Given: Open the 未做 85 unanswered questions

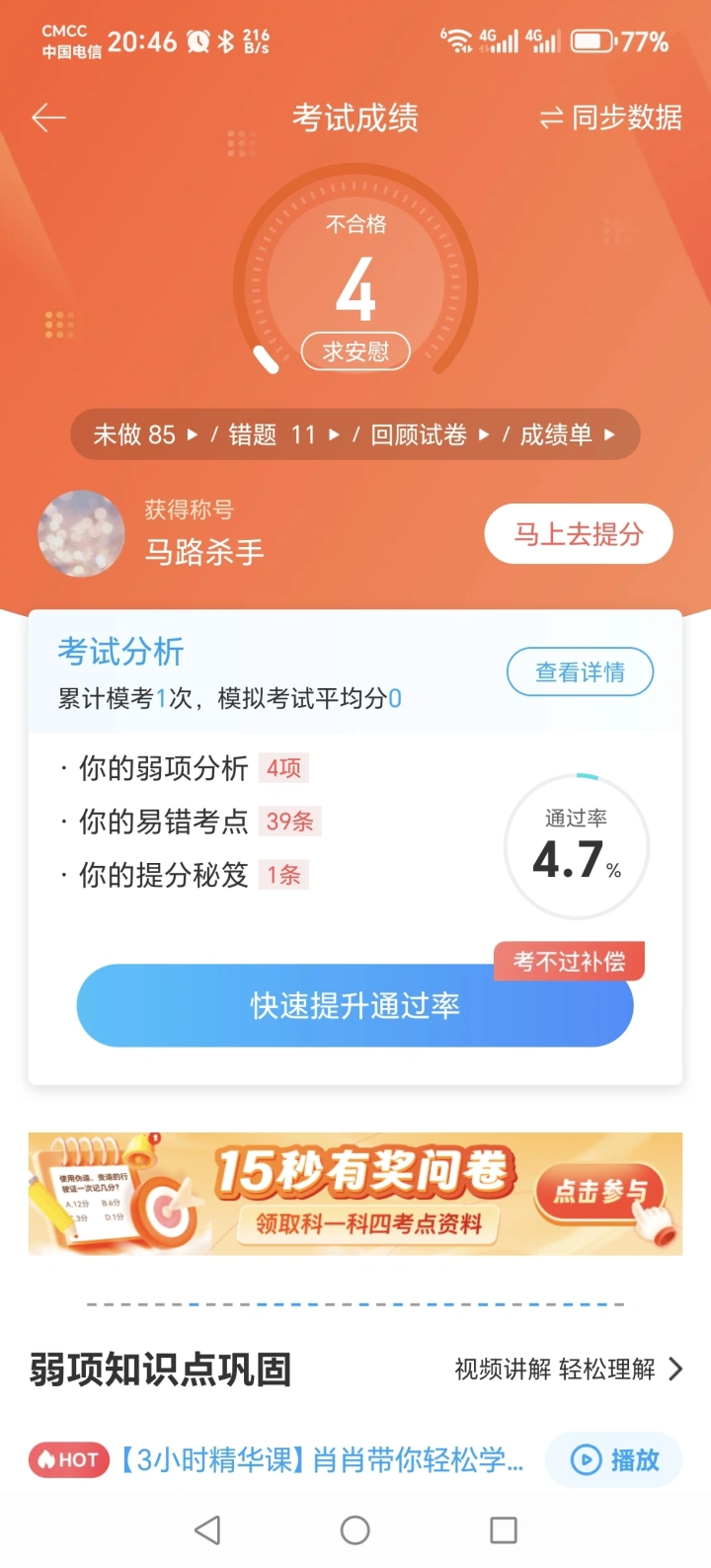Looking at the screenshot, I should click(x=145, y=434).
